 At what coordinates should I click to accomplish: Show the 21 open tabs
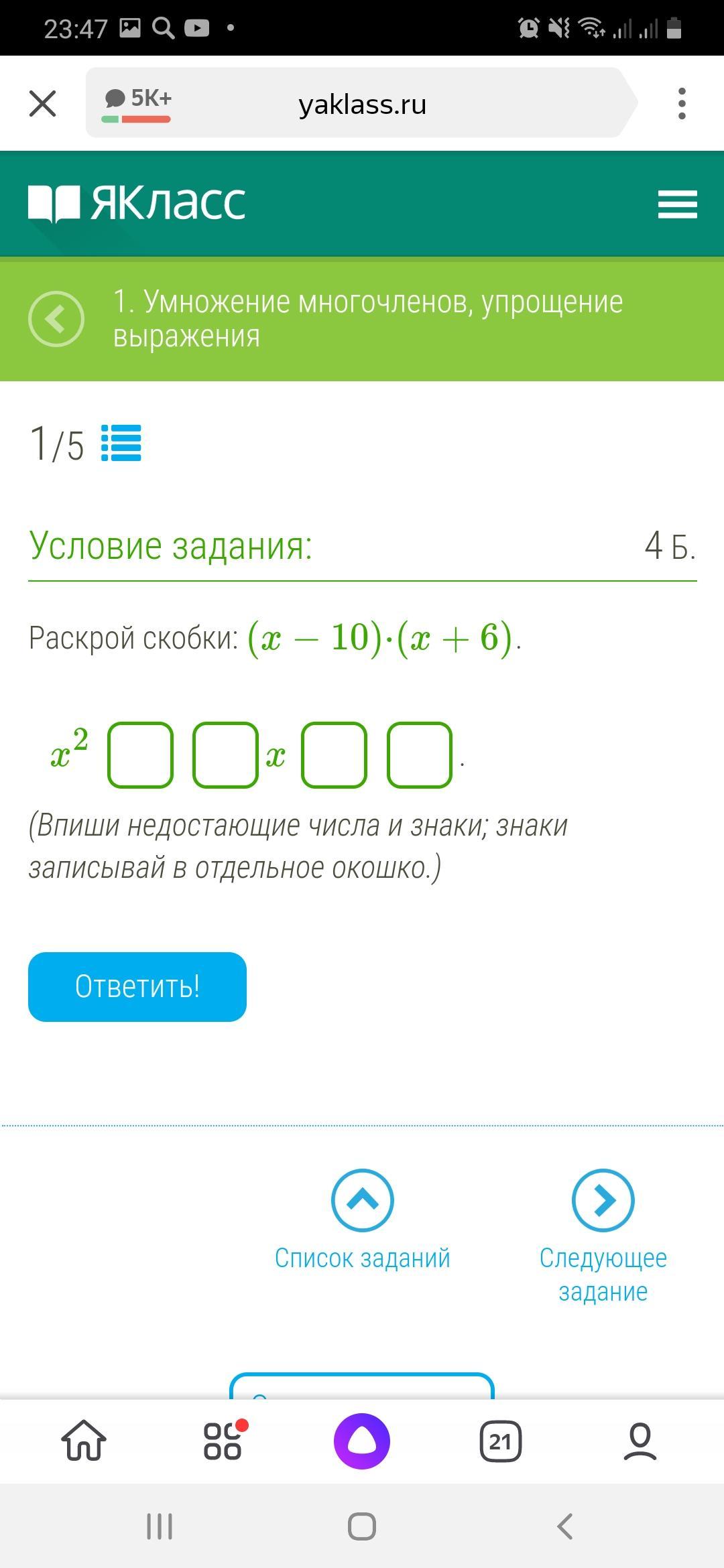tap(501, 1441)
